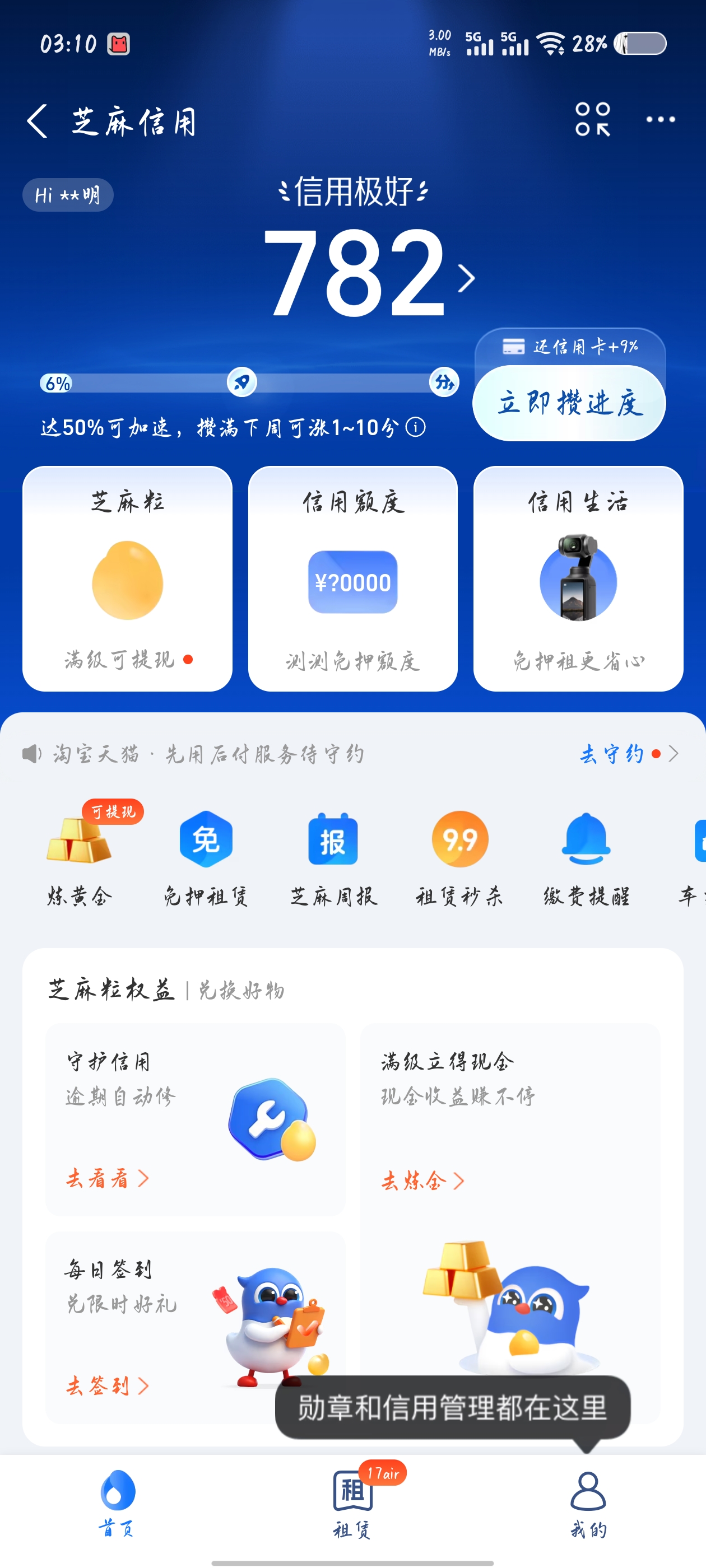View details of credit score 782
Viewport: 706px width, 1568px height.
click(x=365, y=274)
